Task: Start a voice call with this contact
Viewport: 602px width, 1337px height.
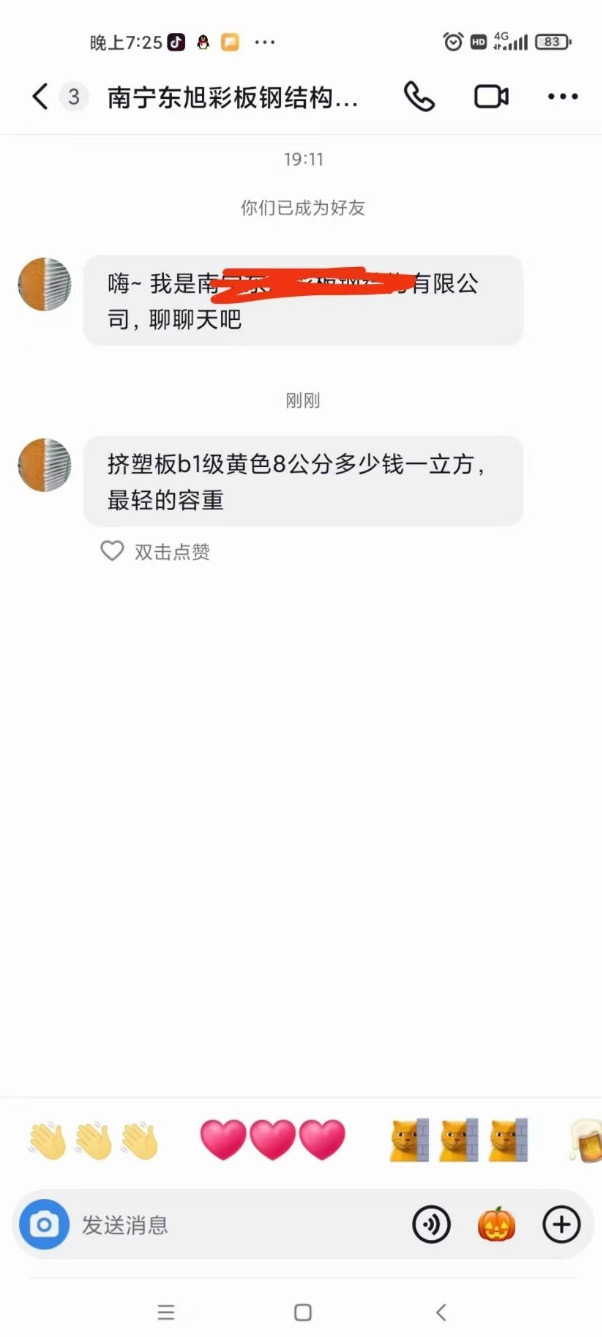Action: coord(419,97)
